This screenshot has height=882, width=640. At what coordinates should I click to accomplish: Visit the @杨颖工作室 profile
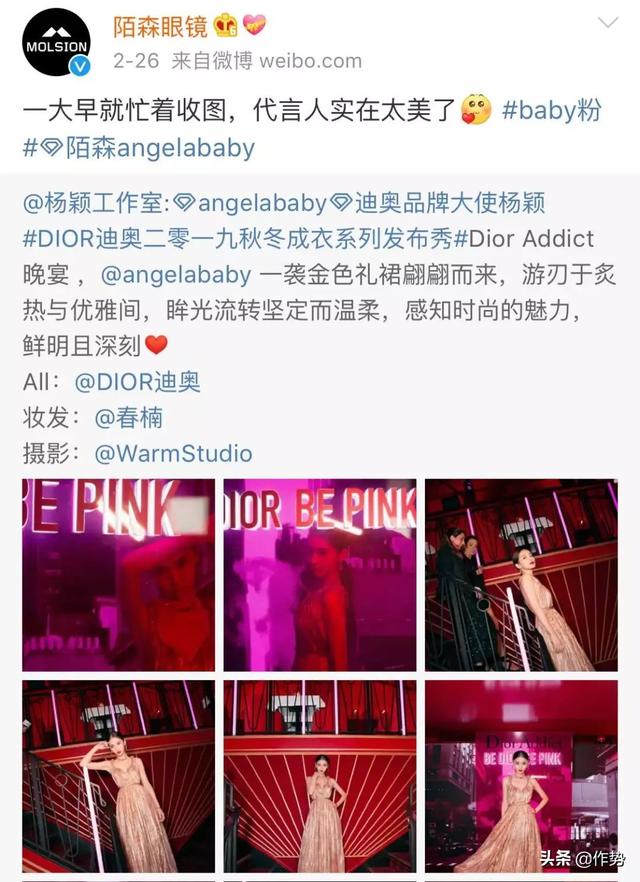click(97, 203)
